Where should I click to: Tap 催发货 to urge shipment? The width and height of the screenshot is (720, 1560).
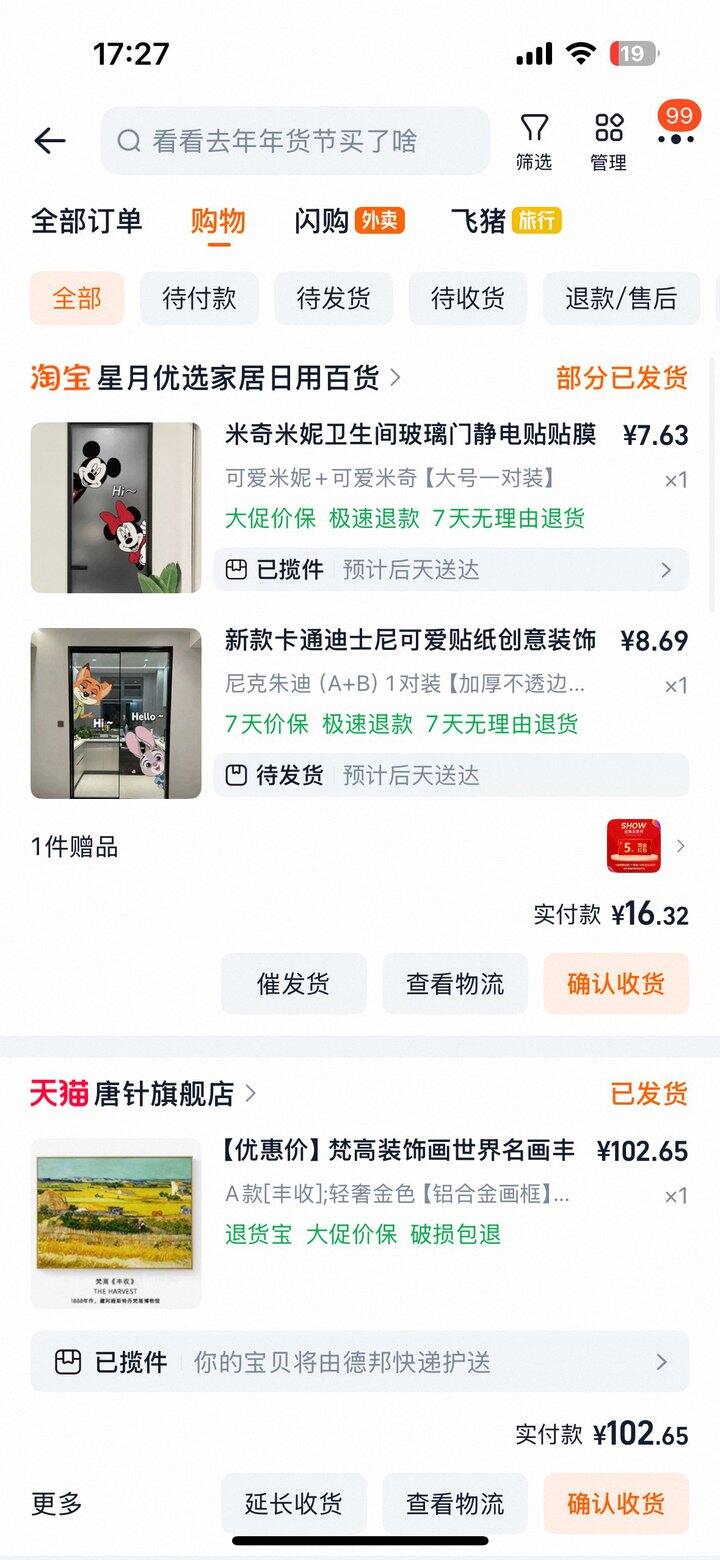(x=293, y=984)
